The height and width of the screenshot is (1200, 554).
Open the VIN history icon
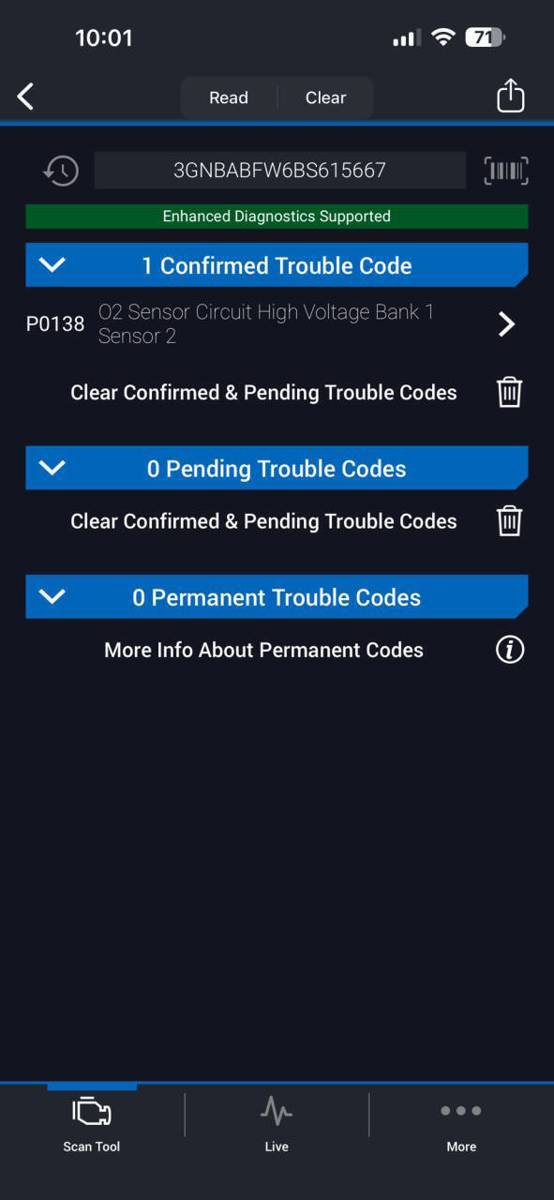(60, 171)
